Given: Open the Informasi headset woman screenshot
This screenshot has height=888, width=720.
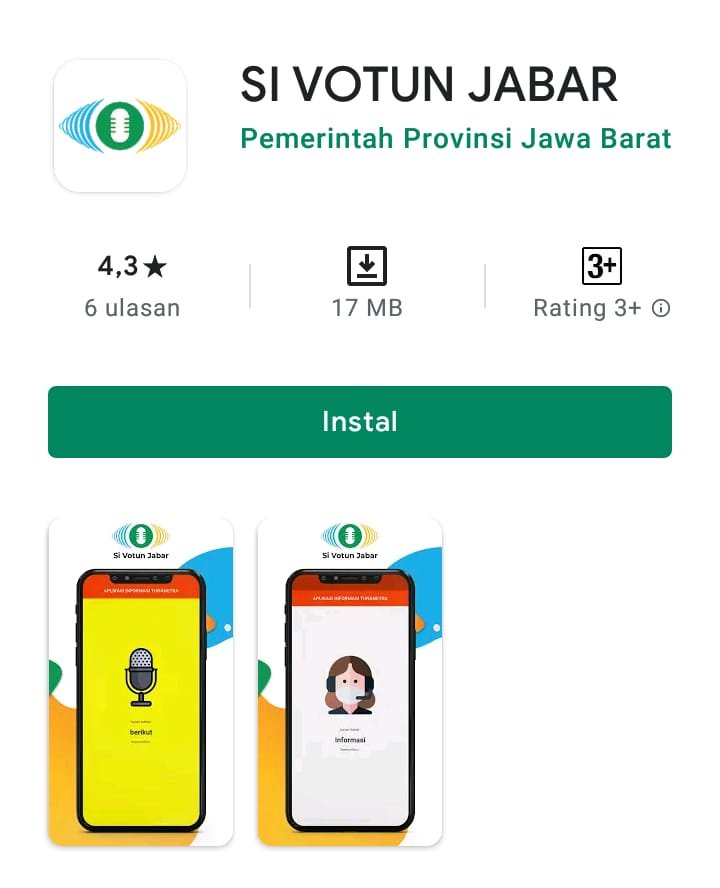Looking at the screenshot, I should coord(350,682).
